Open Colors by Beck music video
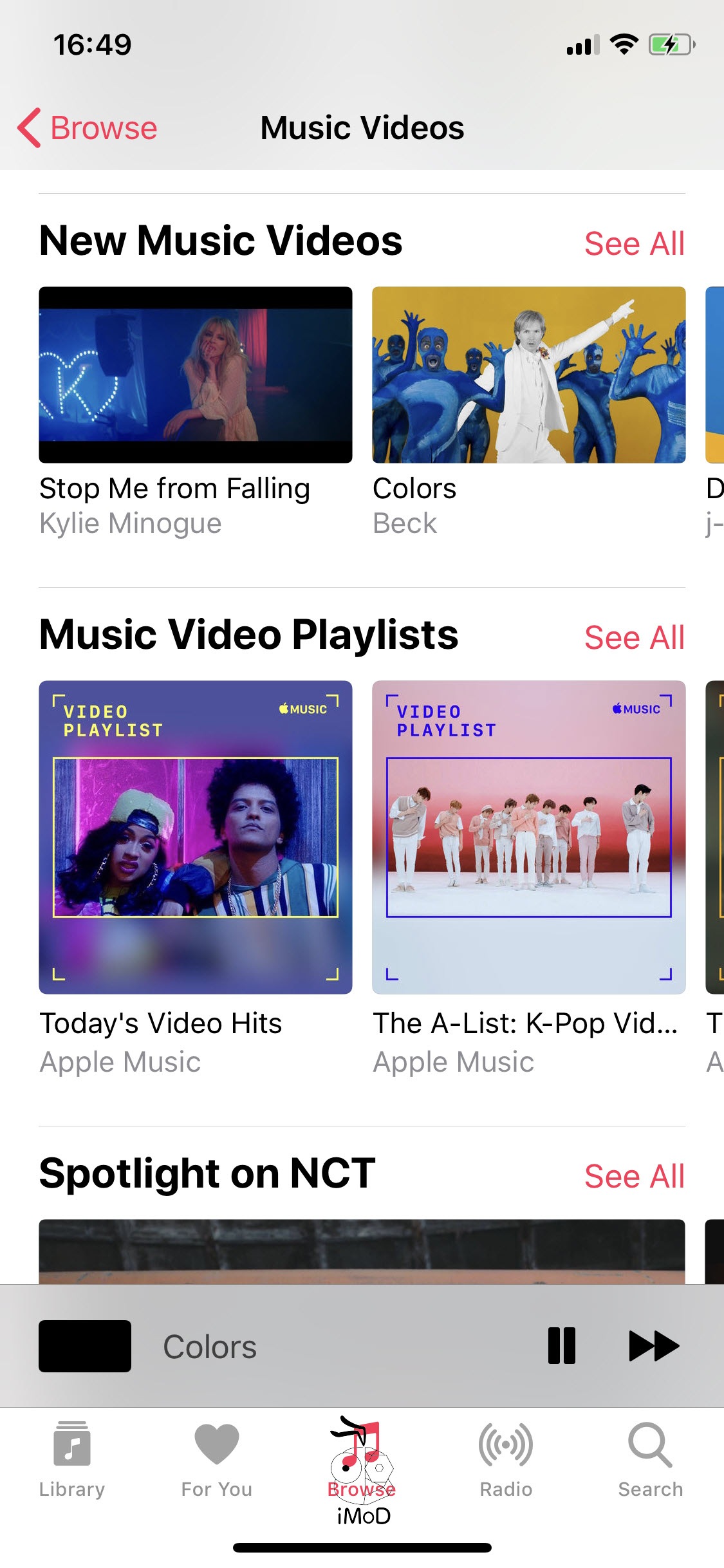Screen dimensions: 724x1568 tap(529, 373)
